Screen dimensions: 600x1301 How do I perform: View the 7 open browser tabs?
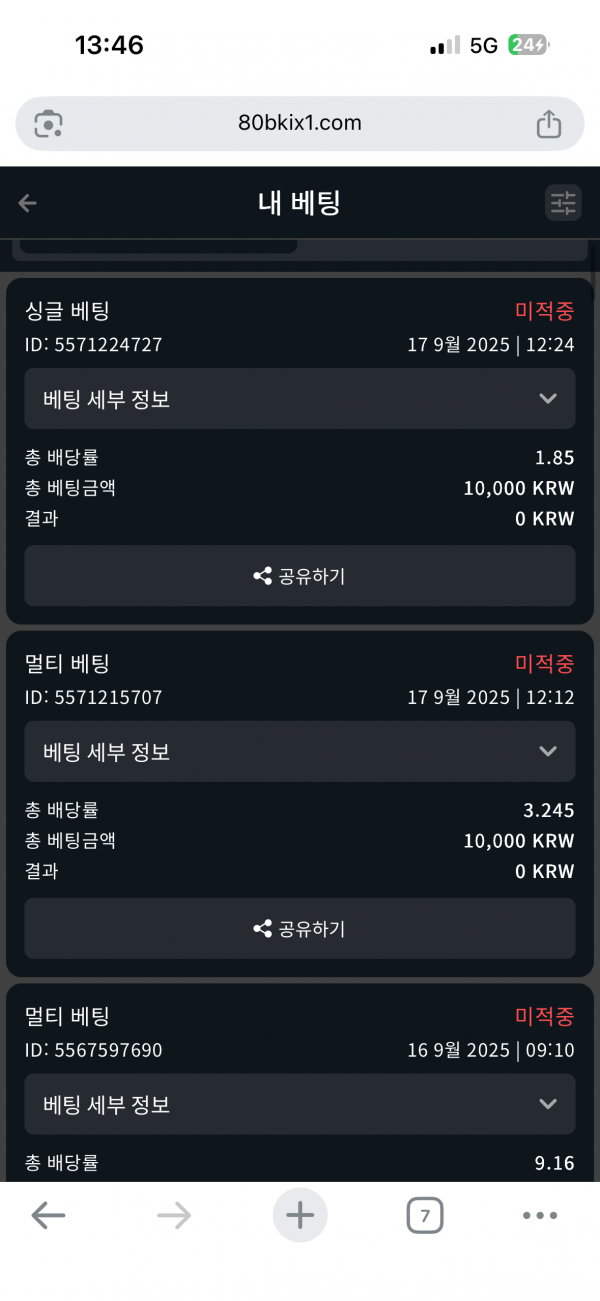pyautogui.click(x=425, y=1216)
